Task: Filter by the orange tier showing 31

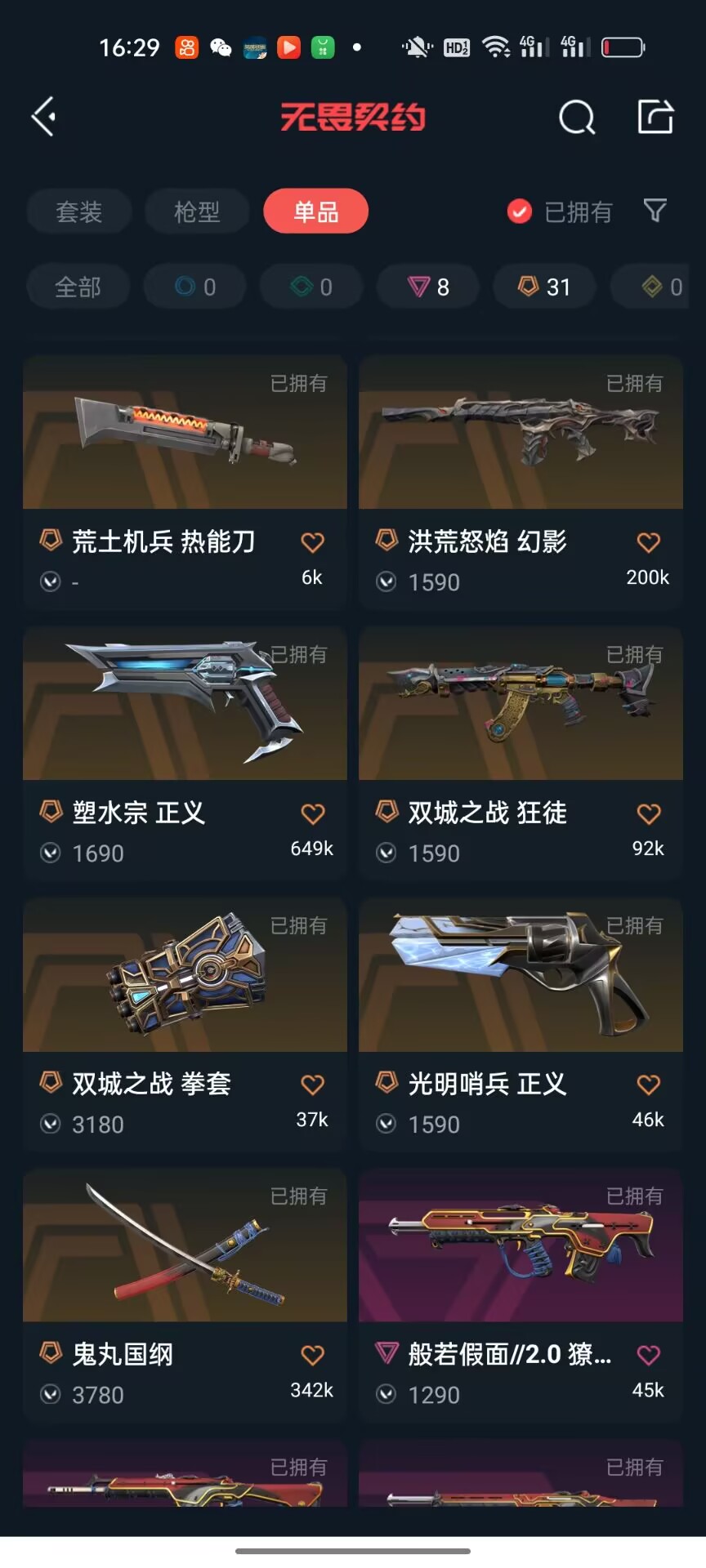Action: point(545,287)
